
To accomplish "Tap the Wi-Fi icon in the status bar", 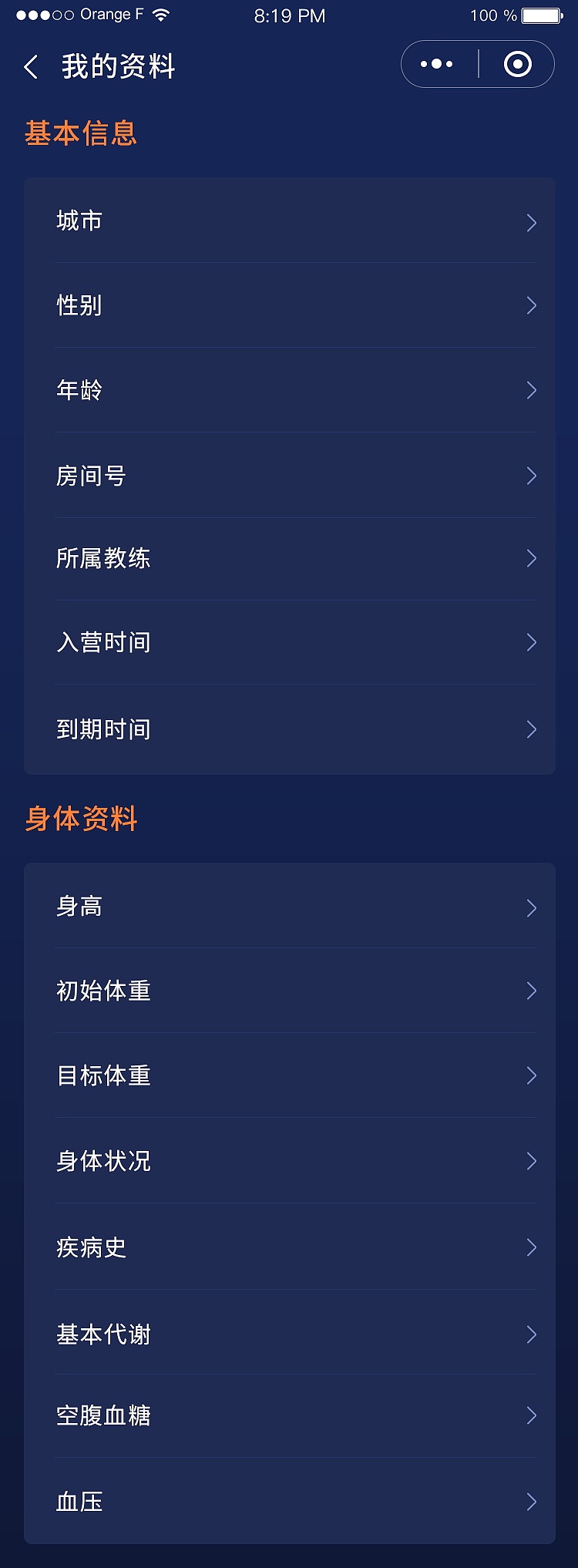I will (x=158, y=14).
